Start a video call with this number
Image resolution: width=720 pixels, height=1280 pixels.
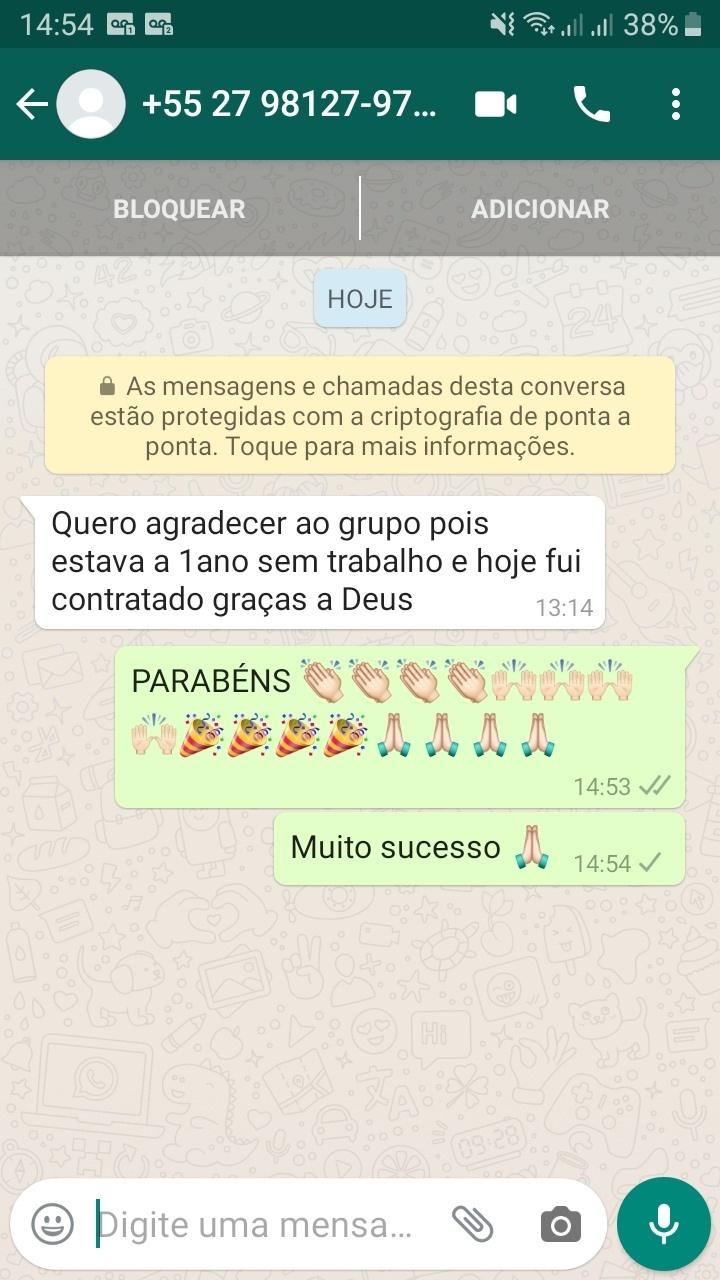point(495,104)
